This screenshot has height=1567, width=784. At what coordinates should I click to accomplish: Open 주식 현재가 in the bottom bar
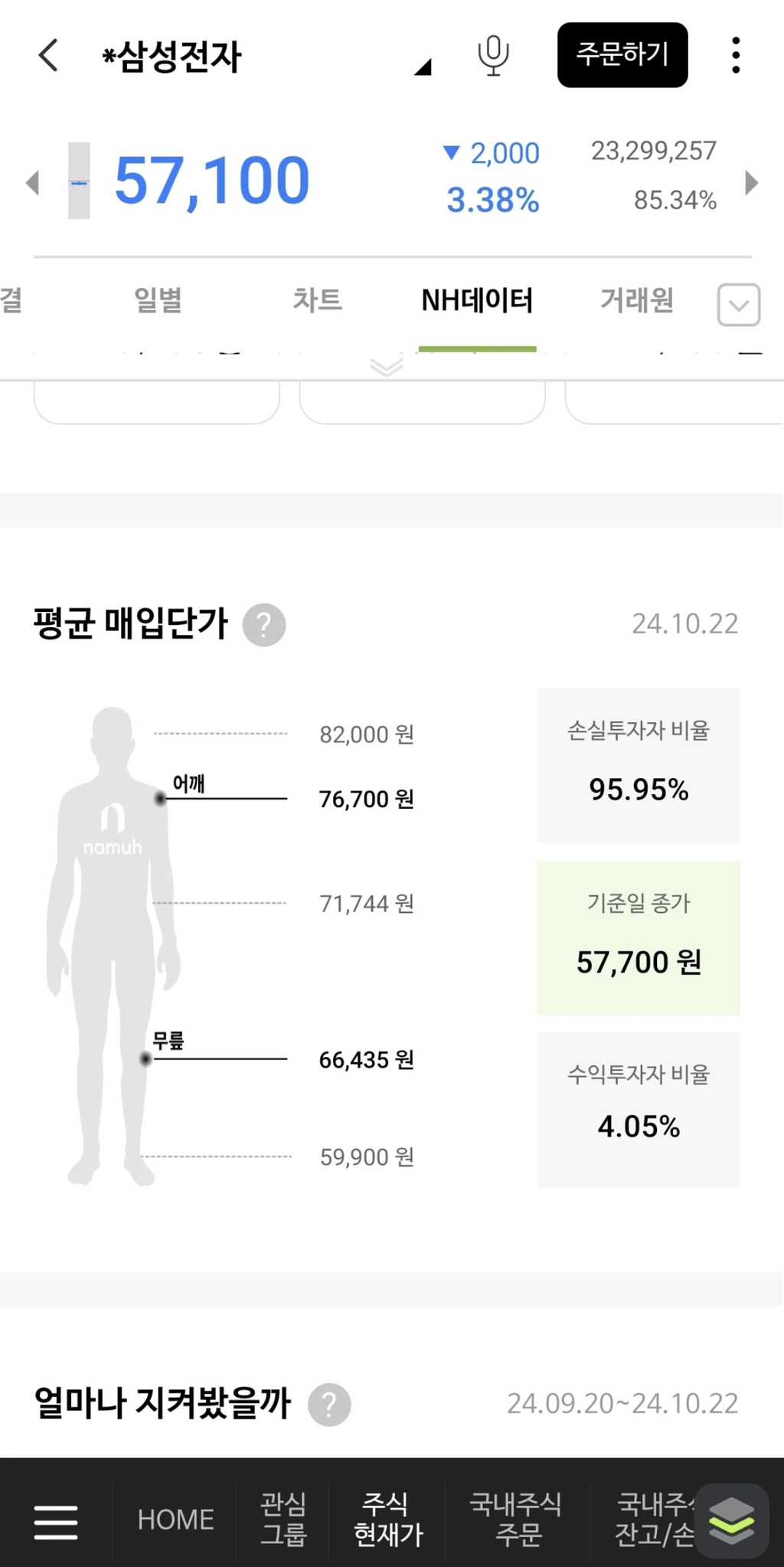pos(387,1520)
